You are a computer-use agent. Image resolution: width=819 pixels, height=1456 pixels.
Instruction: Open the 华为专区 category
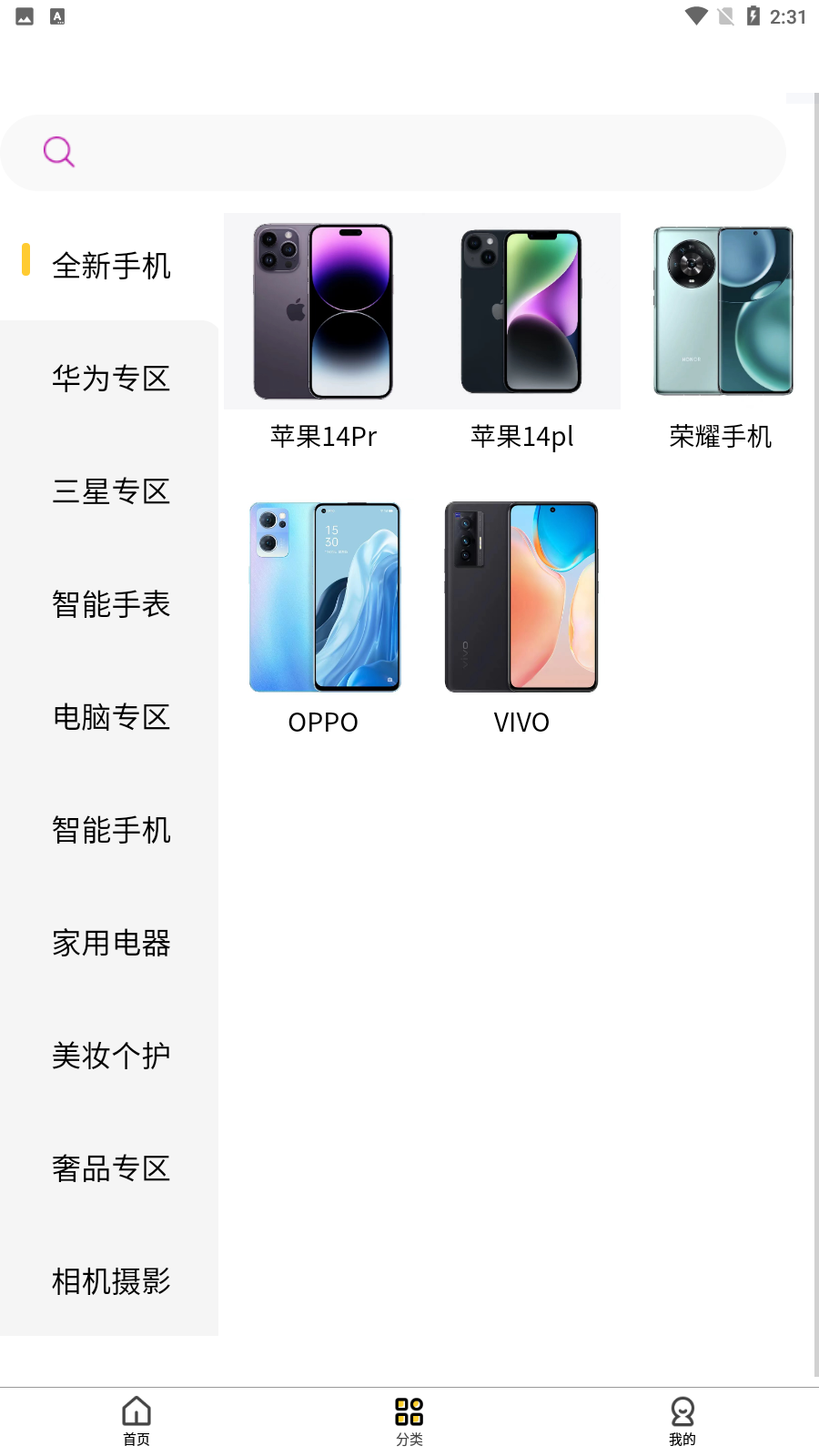(x=111, y=379)
